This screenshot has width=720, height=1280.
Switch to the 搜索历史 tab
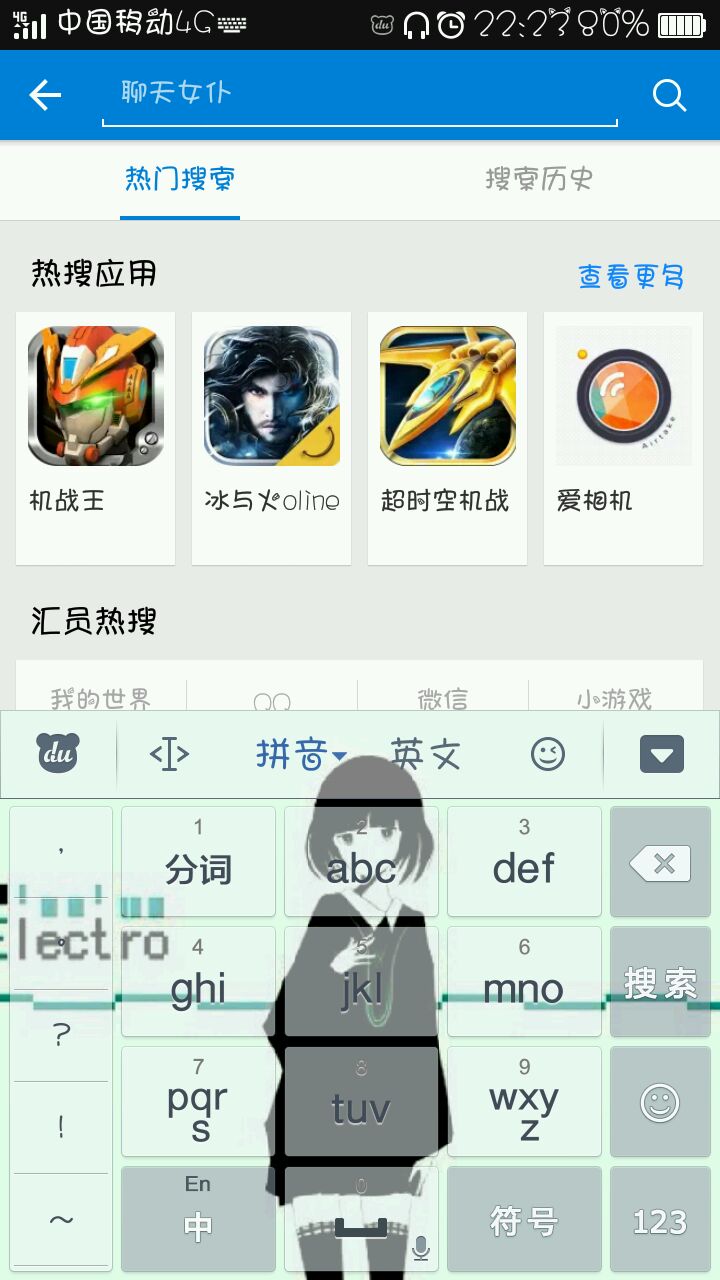coord(539,179)
